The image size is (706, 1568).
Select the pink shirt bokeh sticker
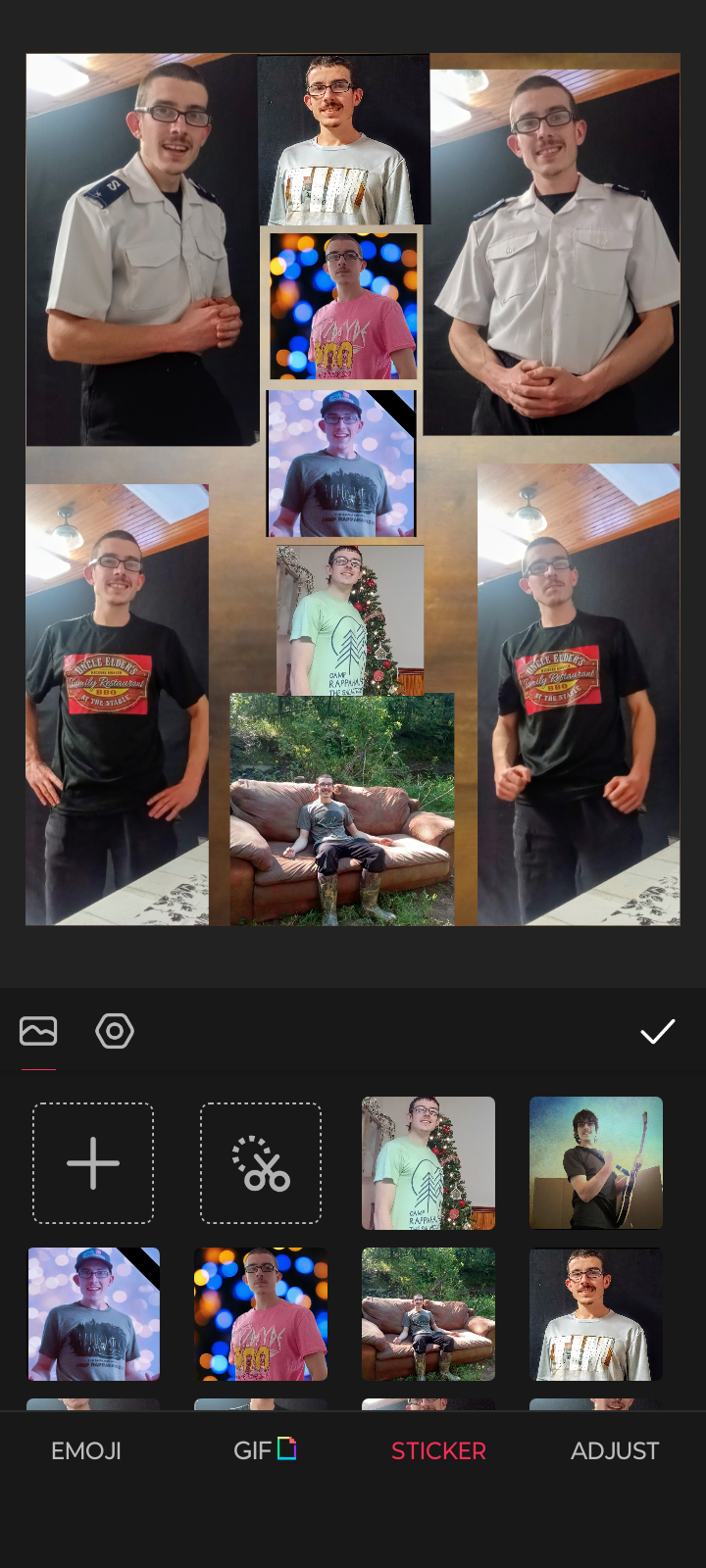[261, 1314]
